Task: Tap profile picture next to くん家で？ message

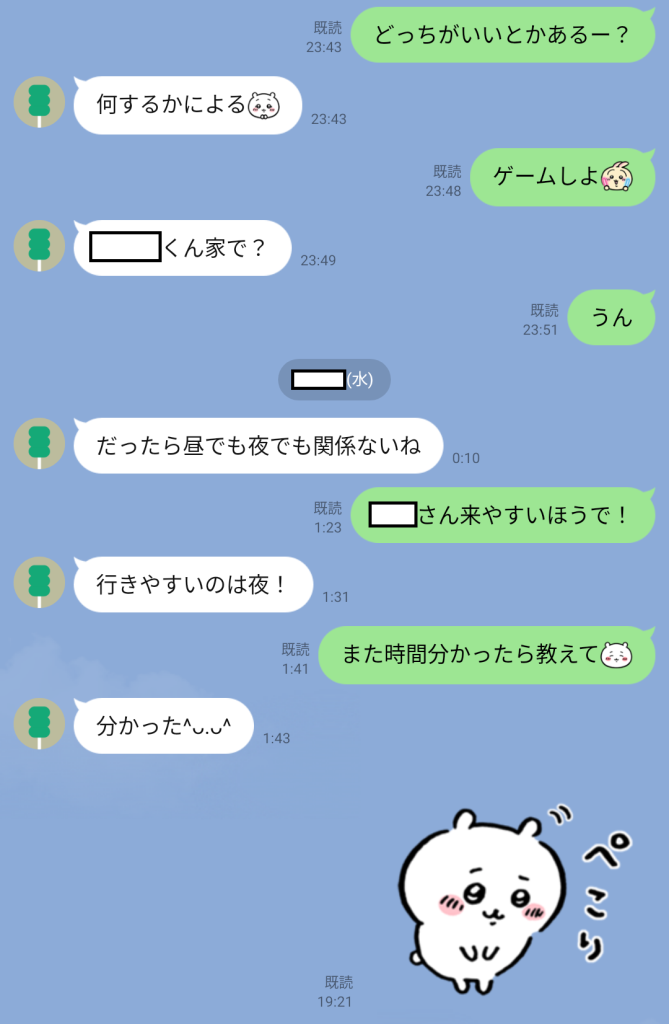Action: 39,246
